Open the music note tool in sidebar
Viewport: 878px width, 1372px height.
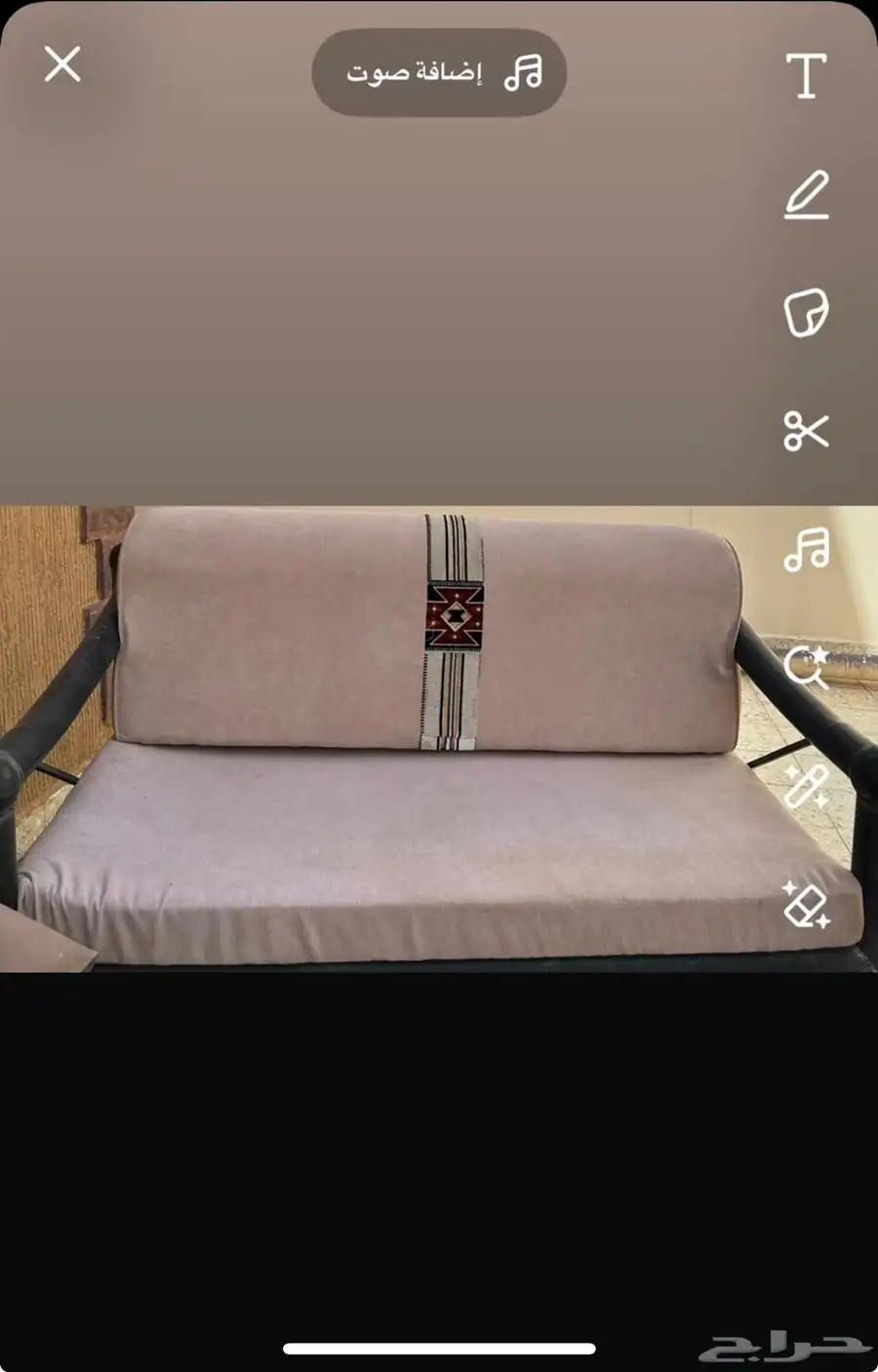click(x=806, y=550)
